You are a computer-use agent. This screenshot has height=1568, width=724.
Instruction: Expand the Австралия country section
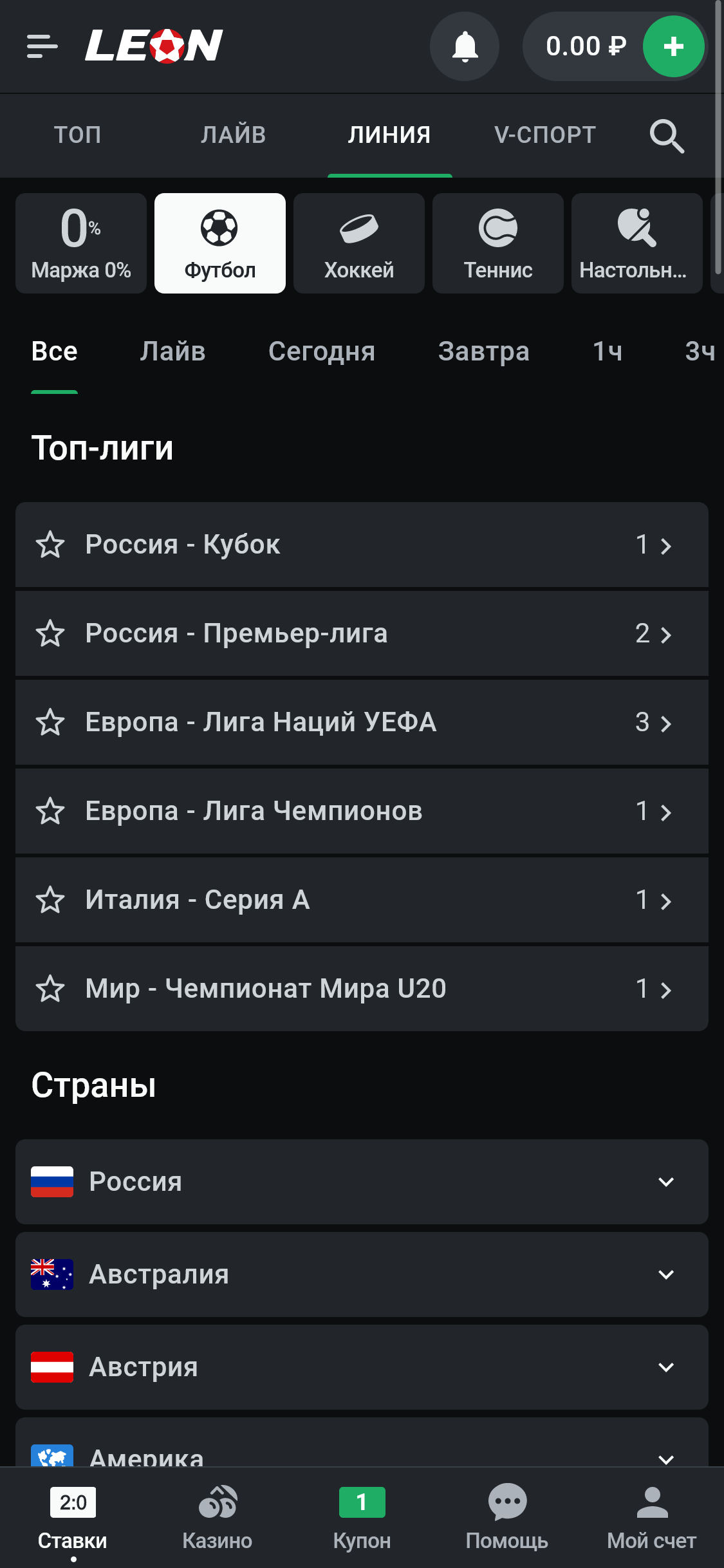pos(360,1274)
